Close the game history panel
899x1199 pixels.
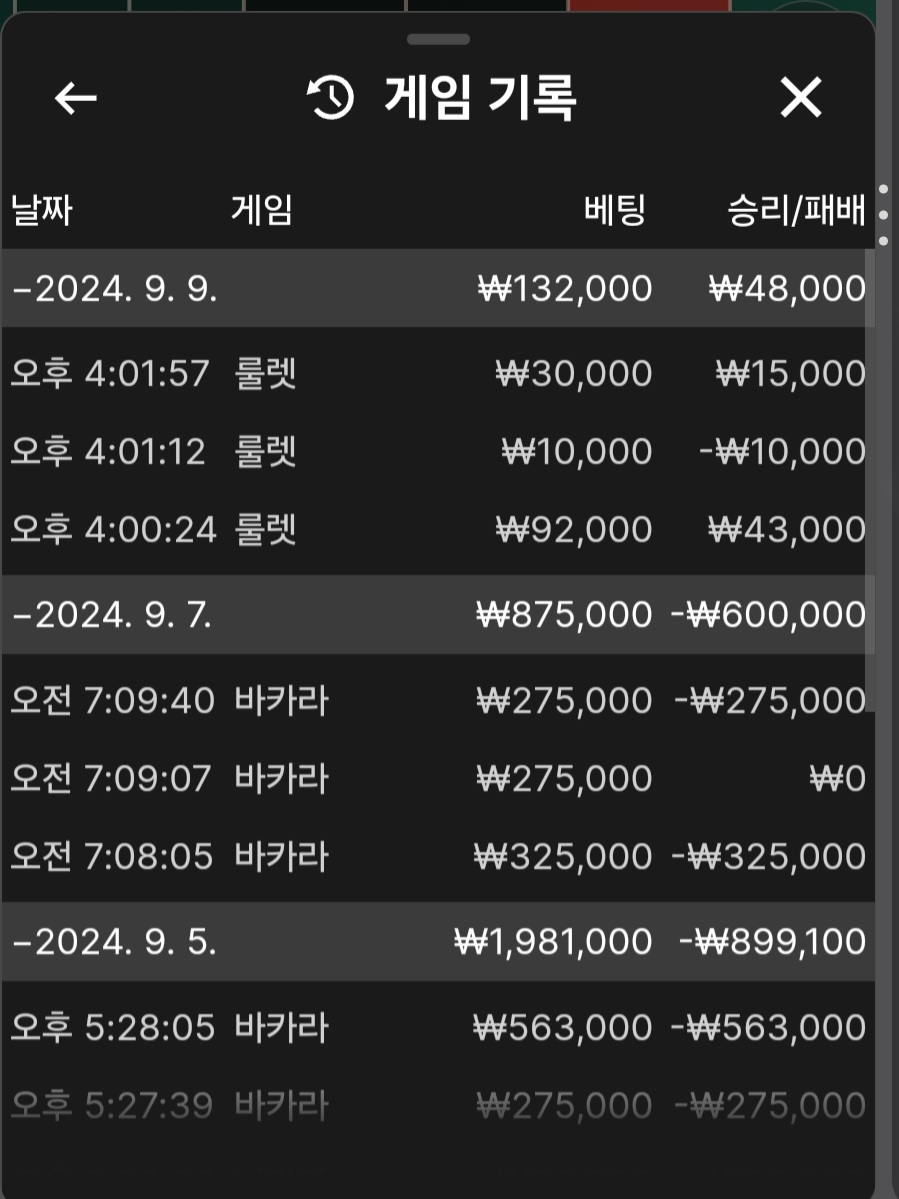tap(800, 98)
